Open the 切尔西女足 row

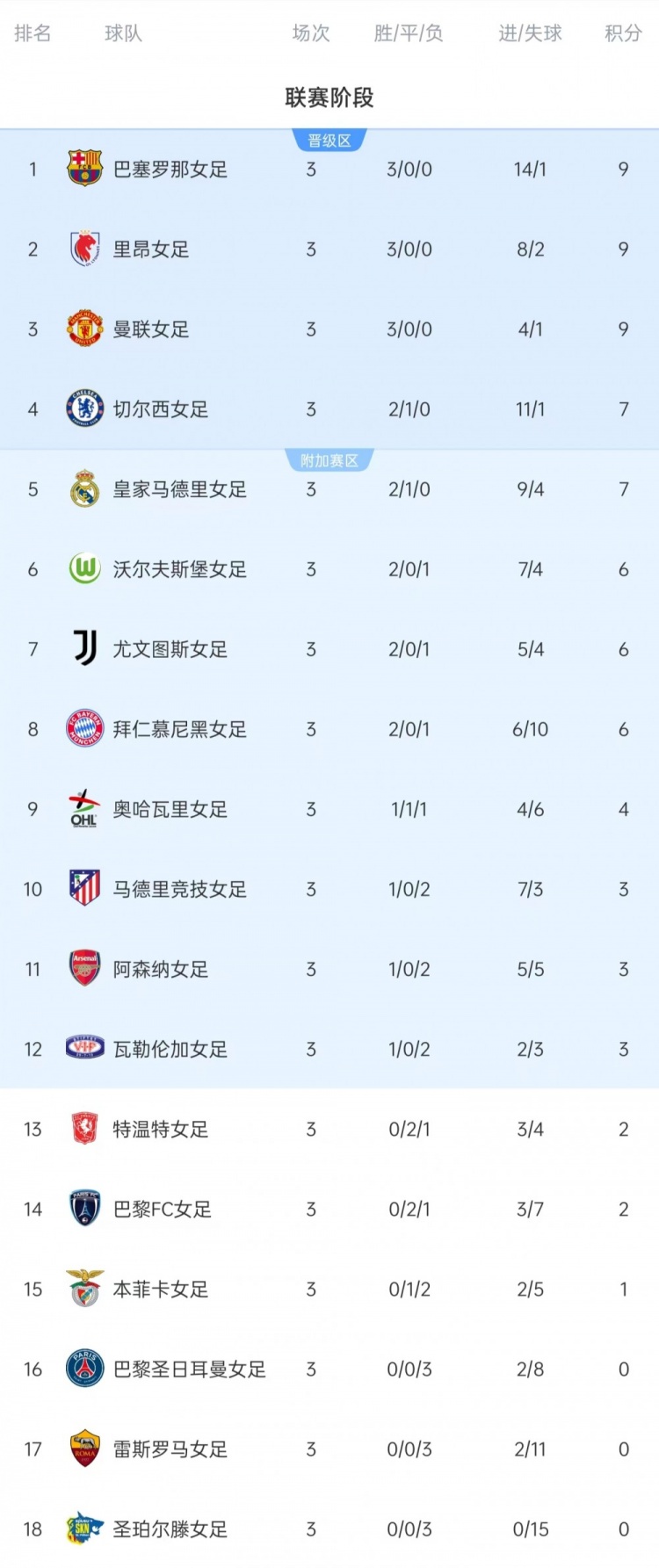[161, 409]
